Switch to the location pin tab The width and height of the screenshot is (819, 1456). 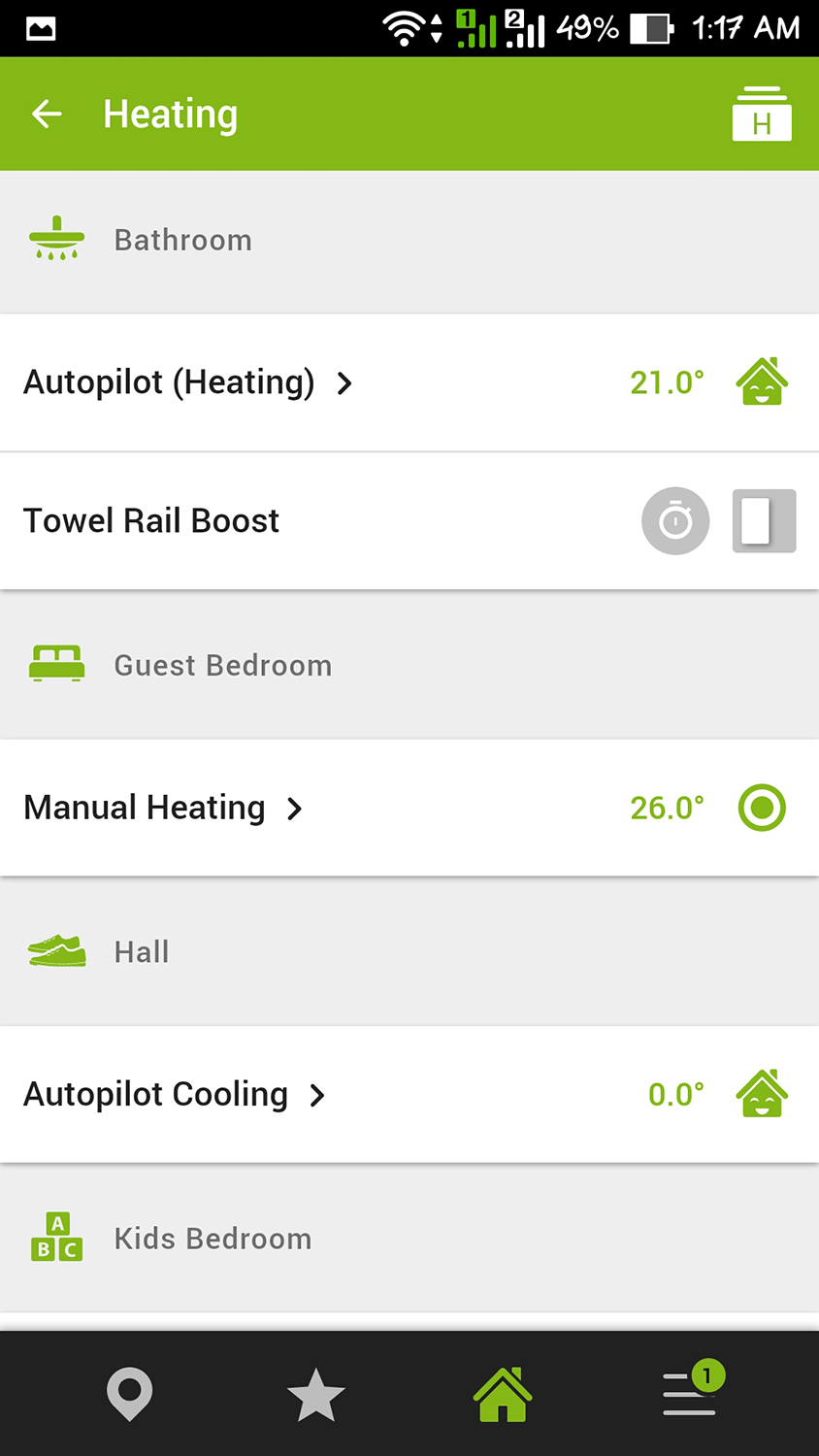click(x=129, y=1394)
